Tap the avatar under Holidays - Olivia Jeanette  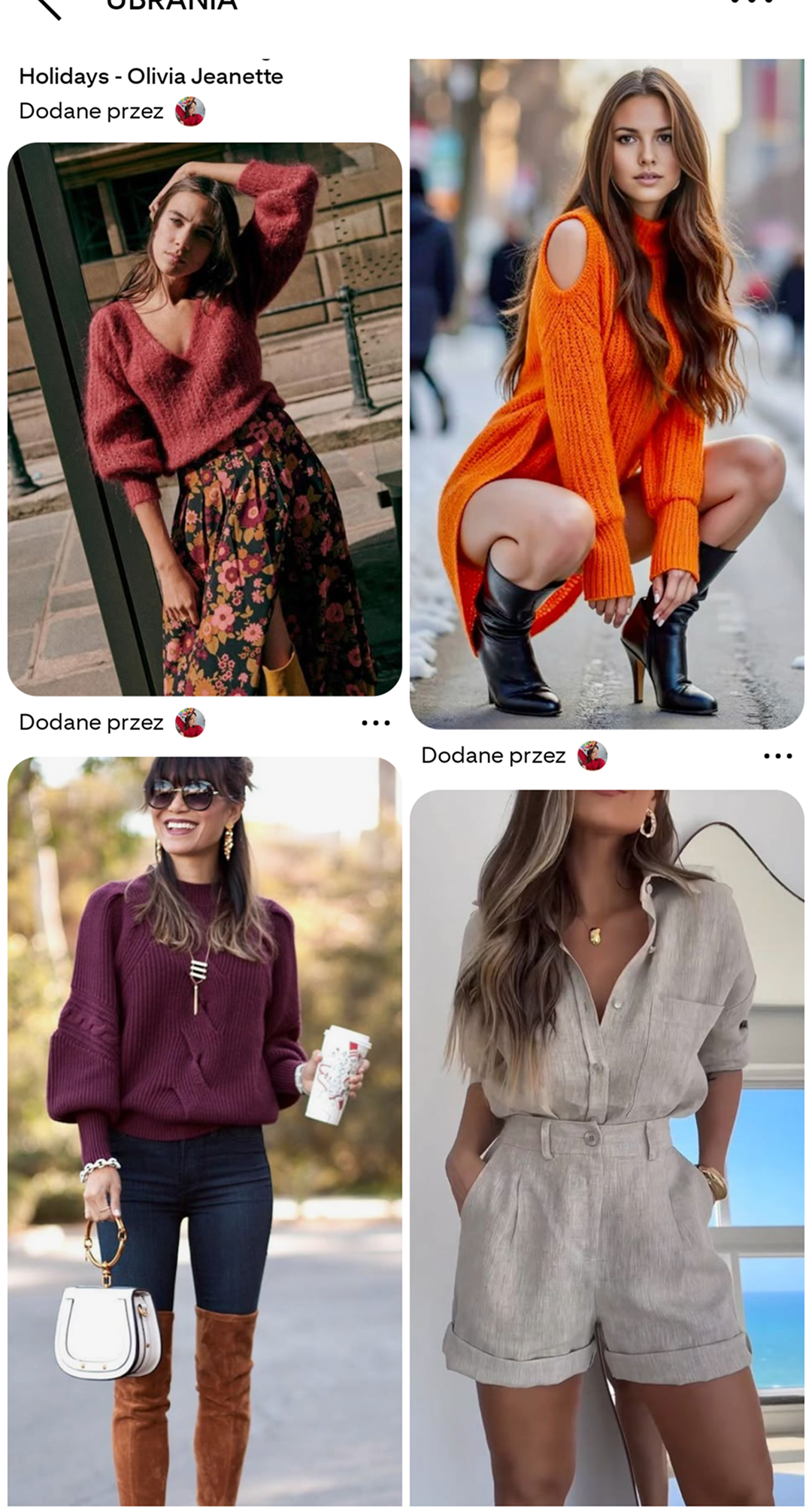point(190,112)
